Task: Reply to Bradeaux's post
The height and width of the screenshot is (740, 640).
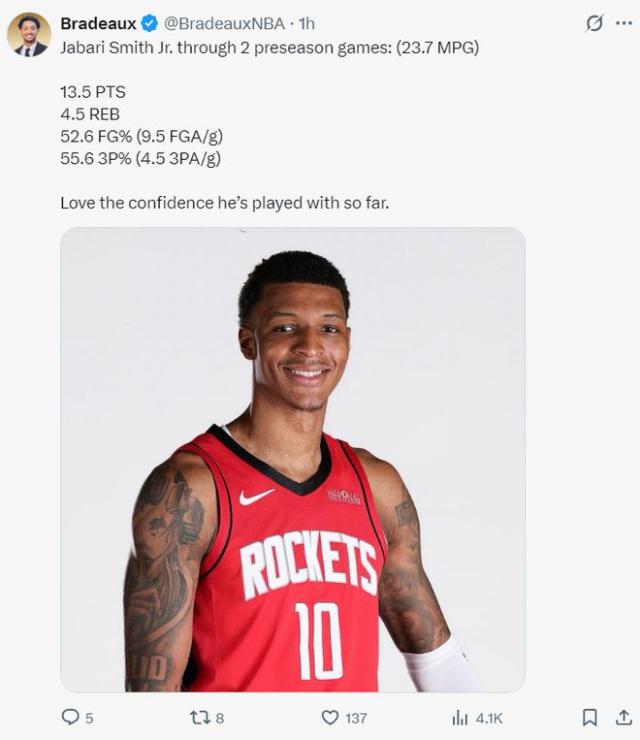Action: (71, 717)
